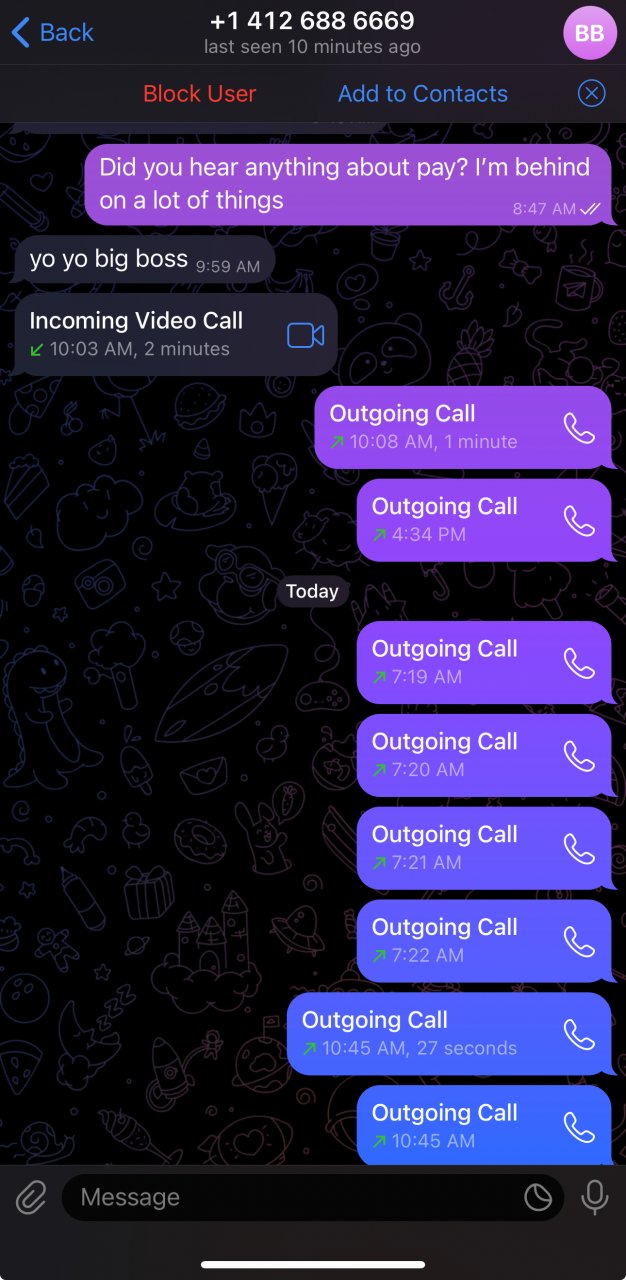The image size is (626, 1280).
Task: Go back to the chat list
Action: [52, 33]
